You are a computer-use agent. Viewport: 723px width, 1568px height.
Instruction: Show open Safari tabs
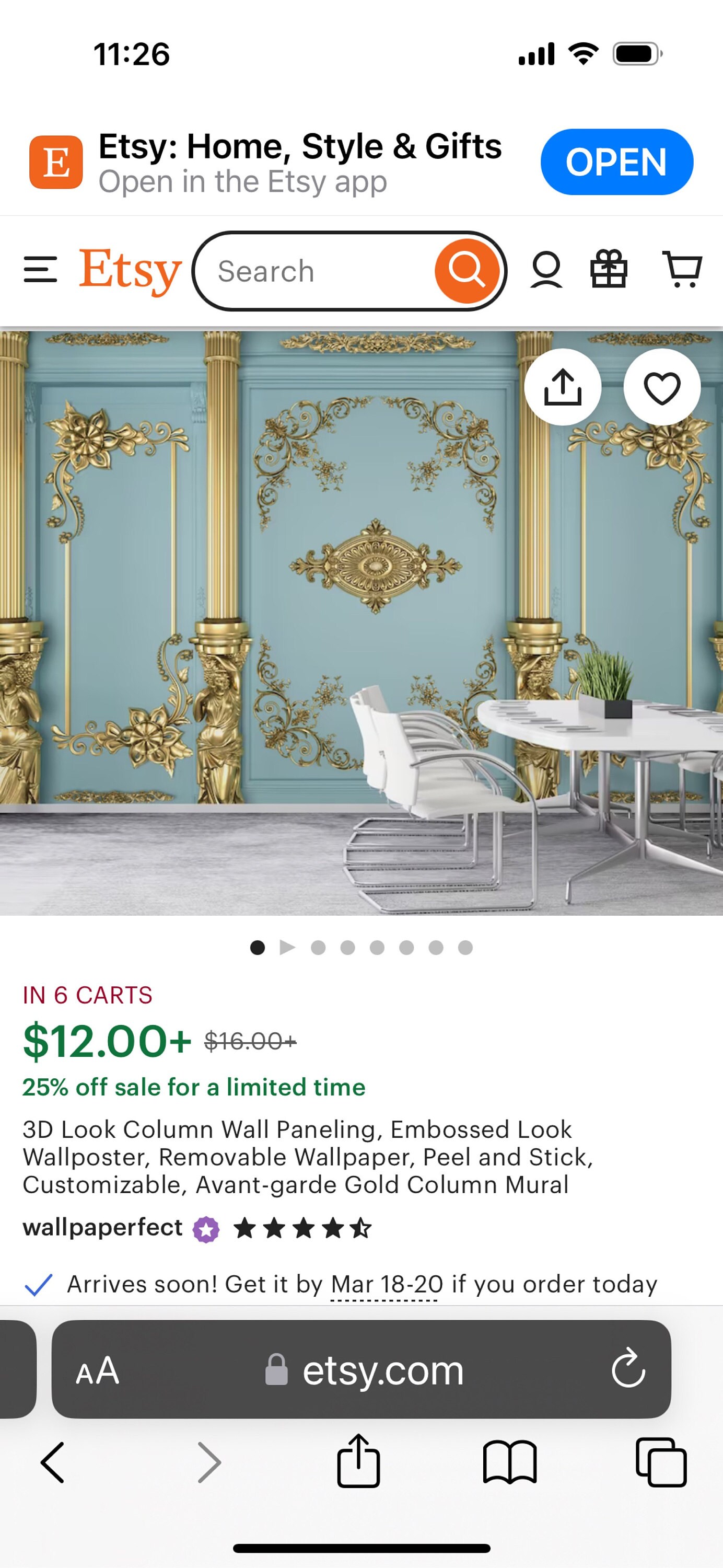point(661,1462)
